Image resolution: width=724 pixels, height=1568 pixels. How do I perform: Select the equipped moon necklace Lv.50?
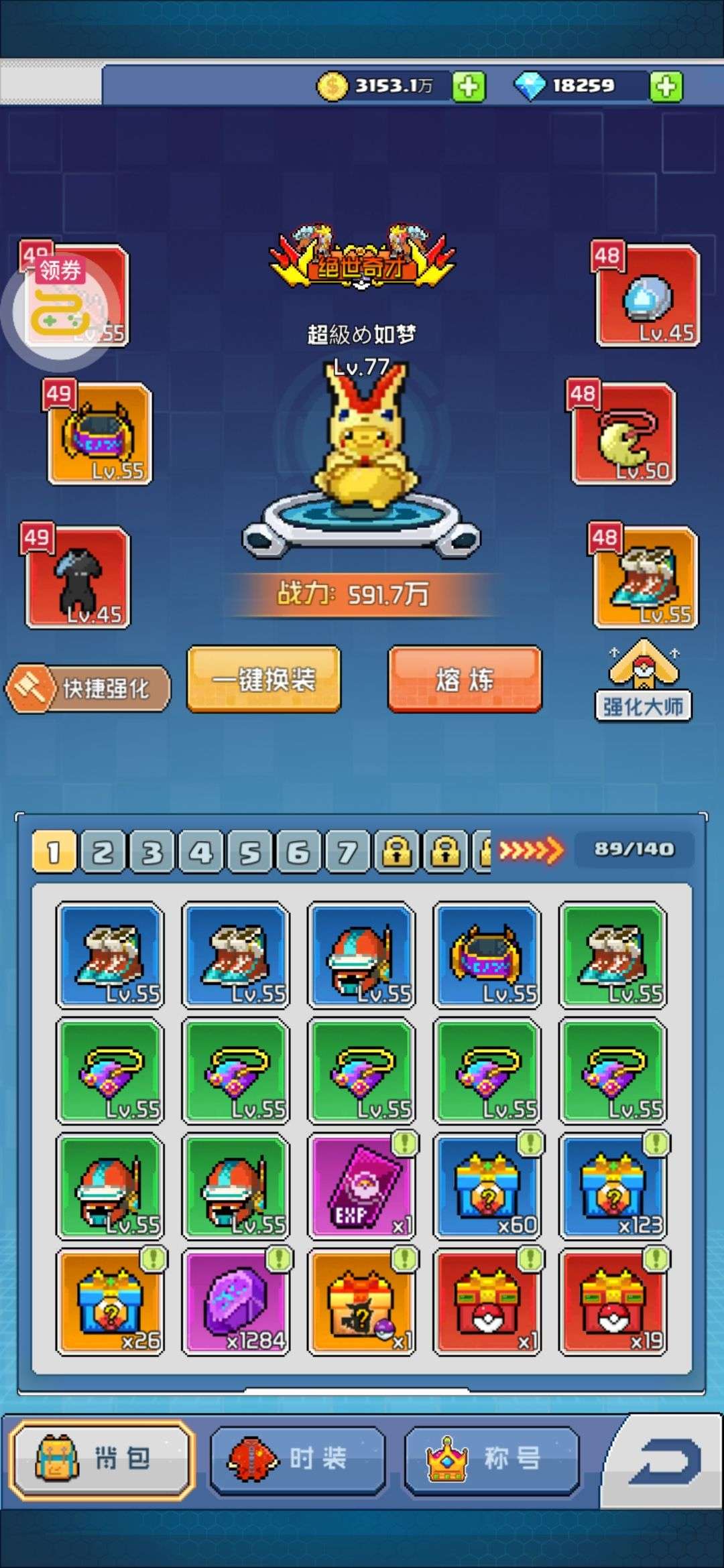(623, 433)
